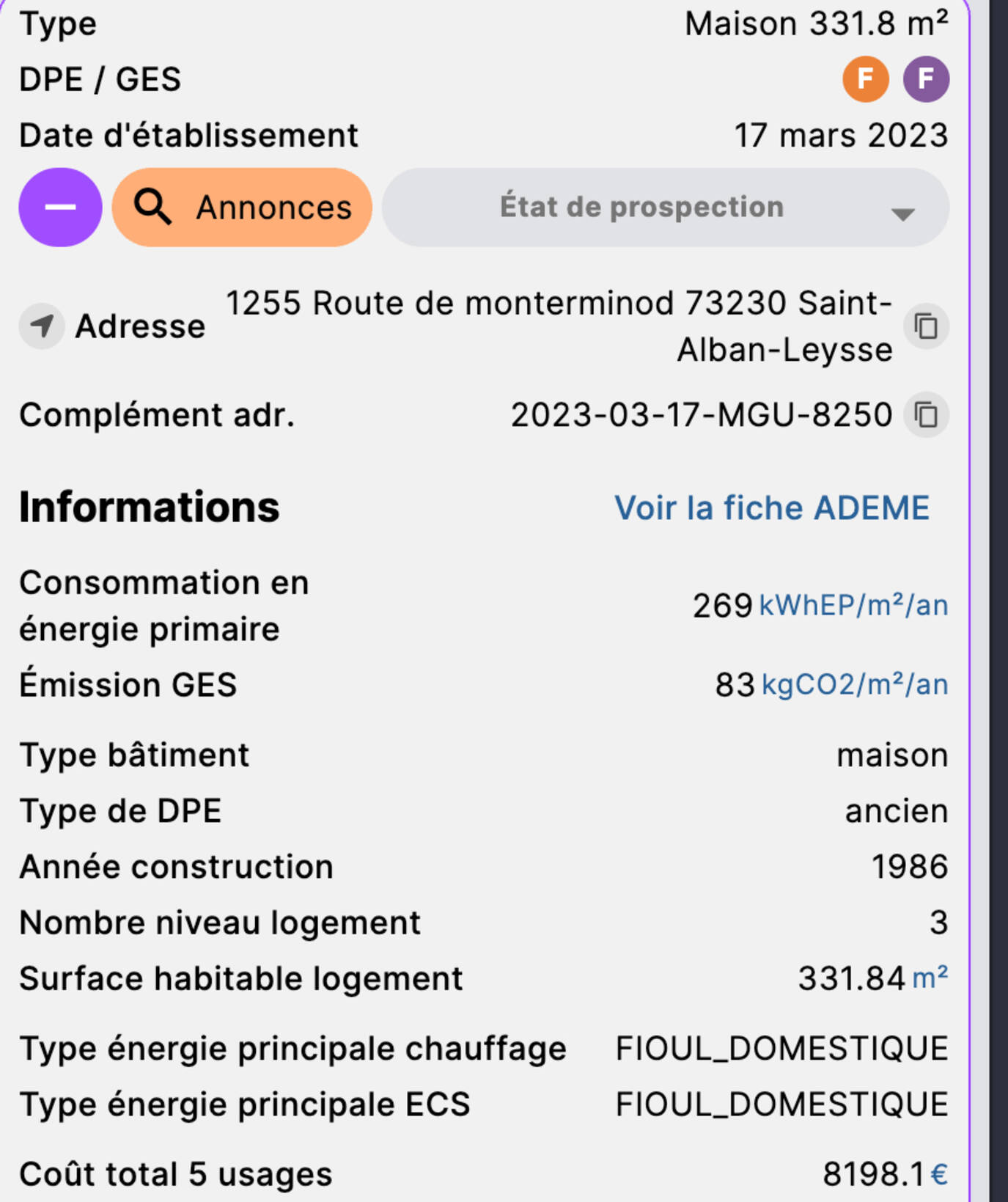Copy the complément adr. reference

pos(926,415)
